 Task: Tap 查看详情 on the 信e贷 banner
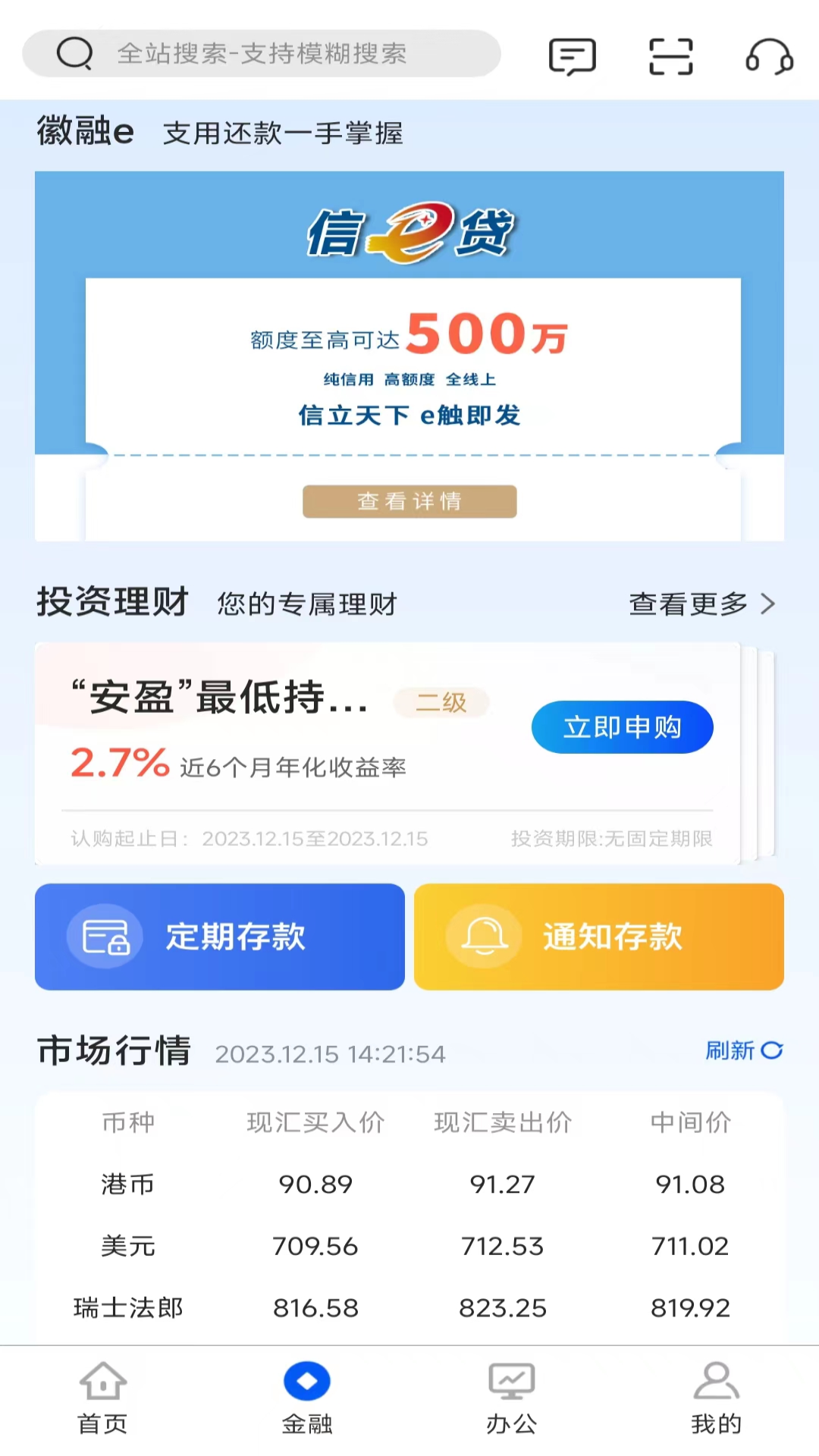pos(409,501)
